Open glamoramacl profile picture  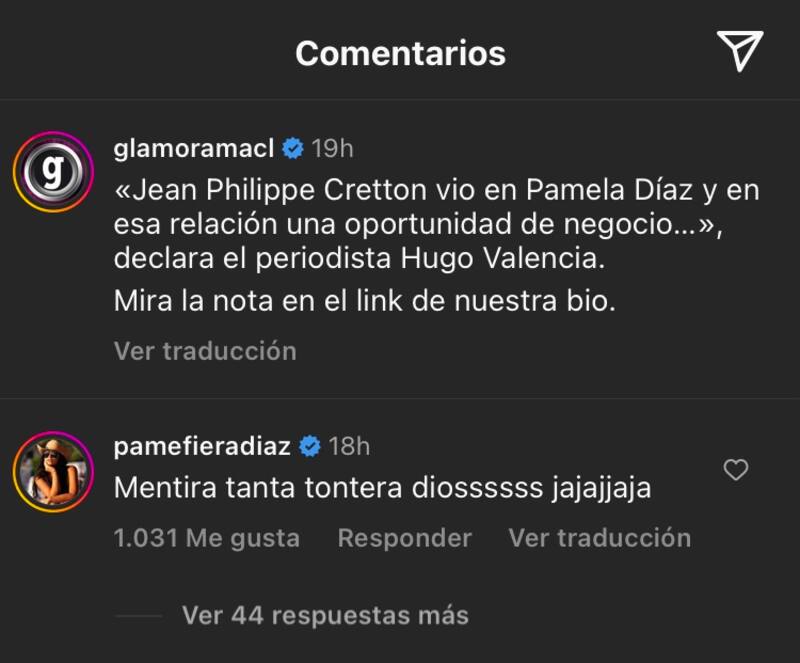[53, 172]
